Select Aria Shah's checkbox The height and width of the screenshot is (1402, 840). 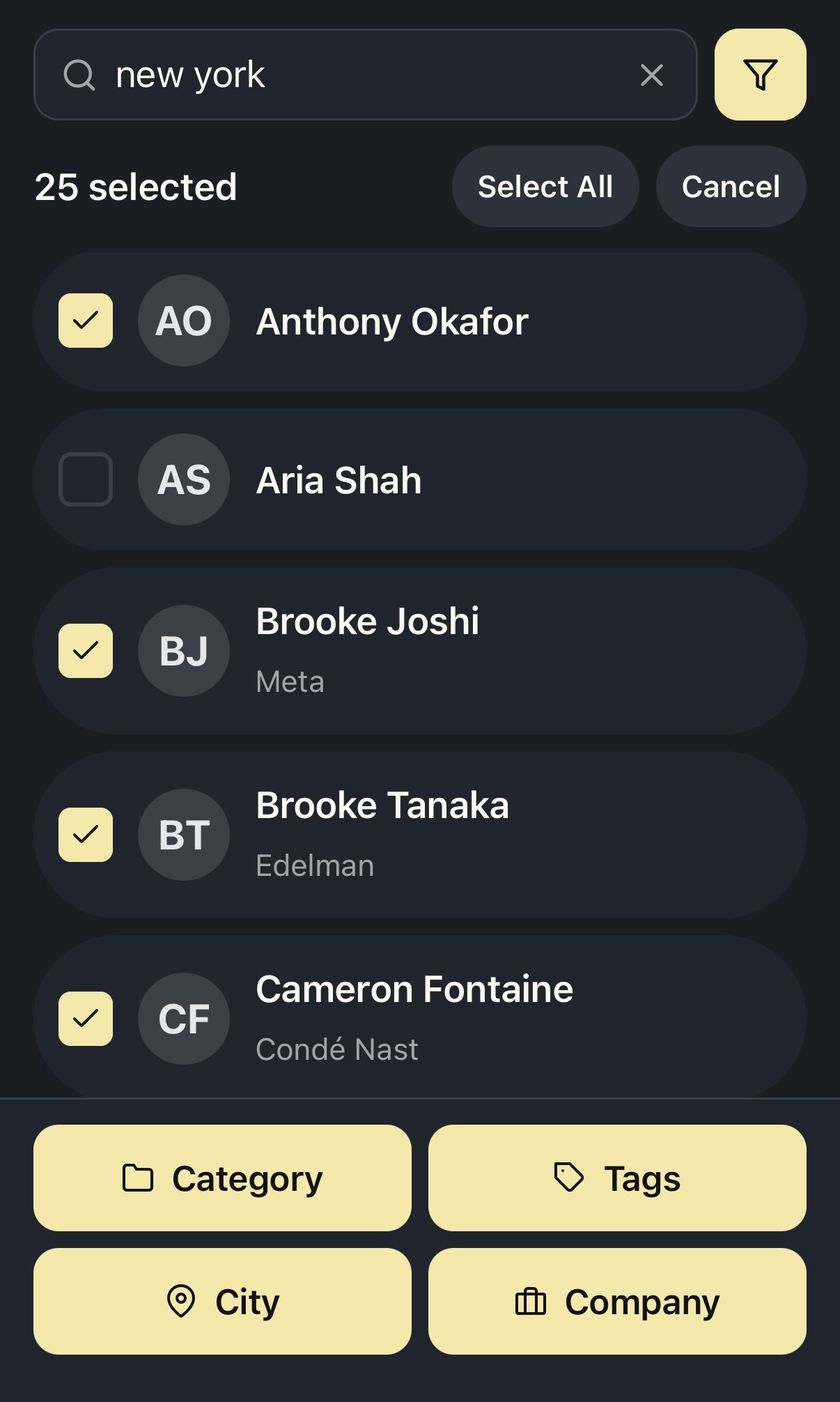pos(85,479)
